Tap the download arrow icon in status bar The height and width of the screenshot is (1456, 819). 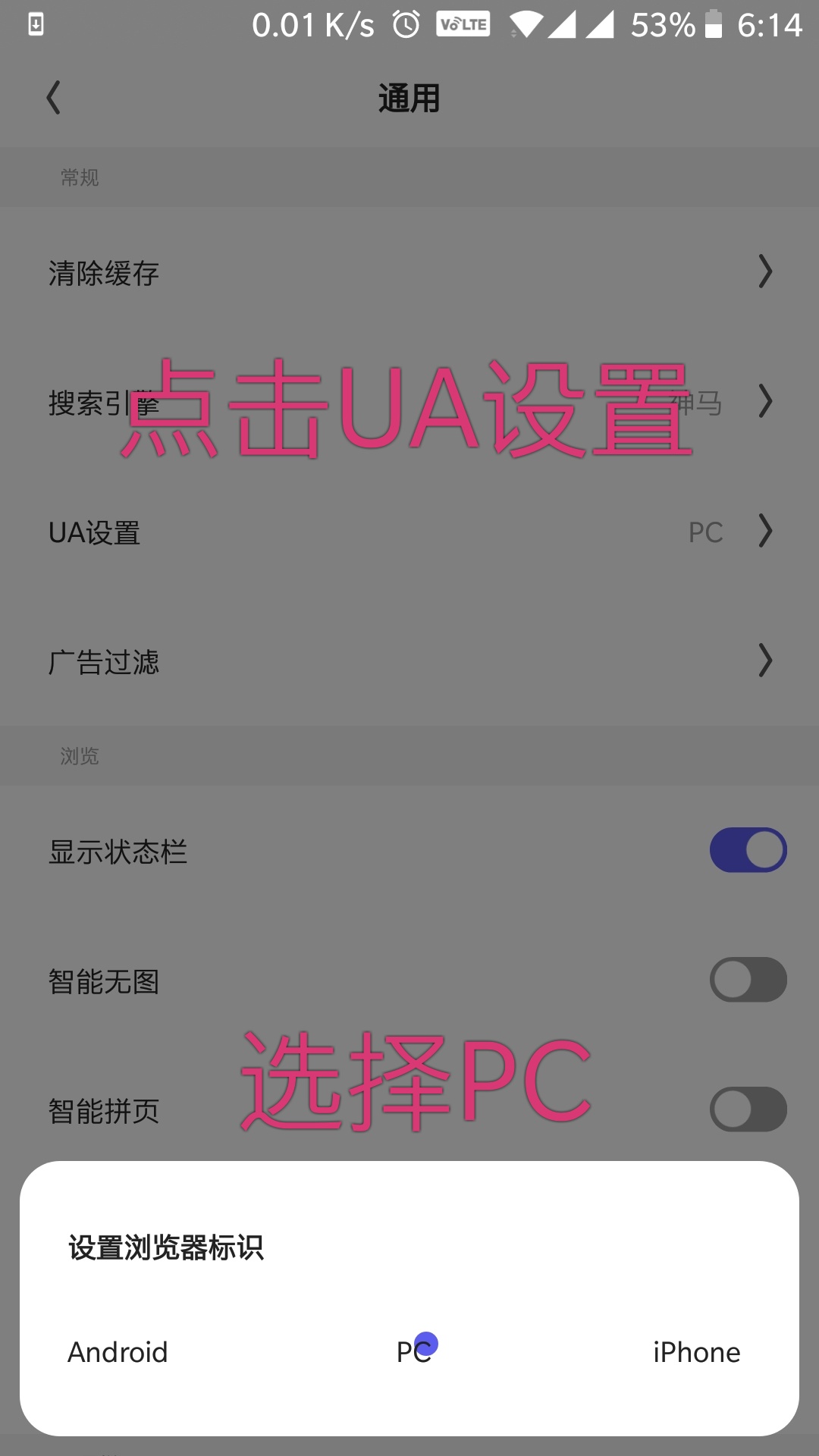click(x=33, y=24)
